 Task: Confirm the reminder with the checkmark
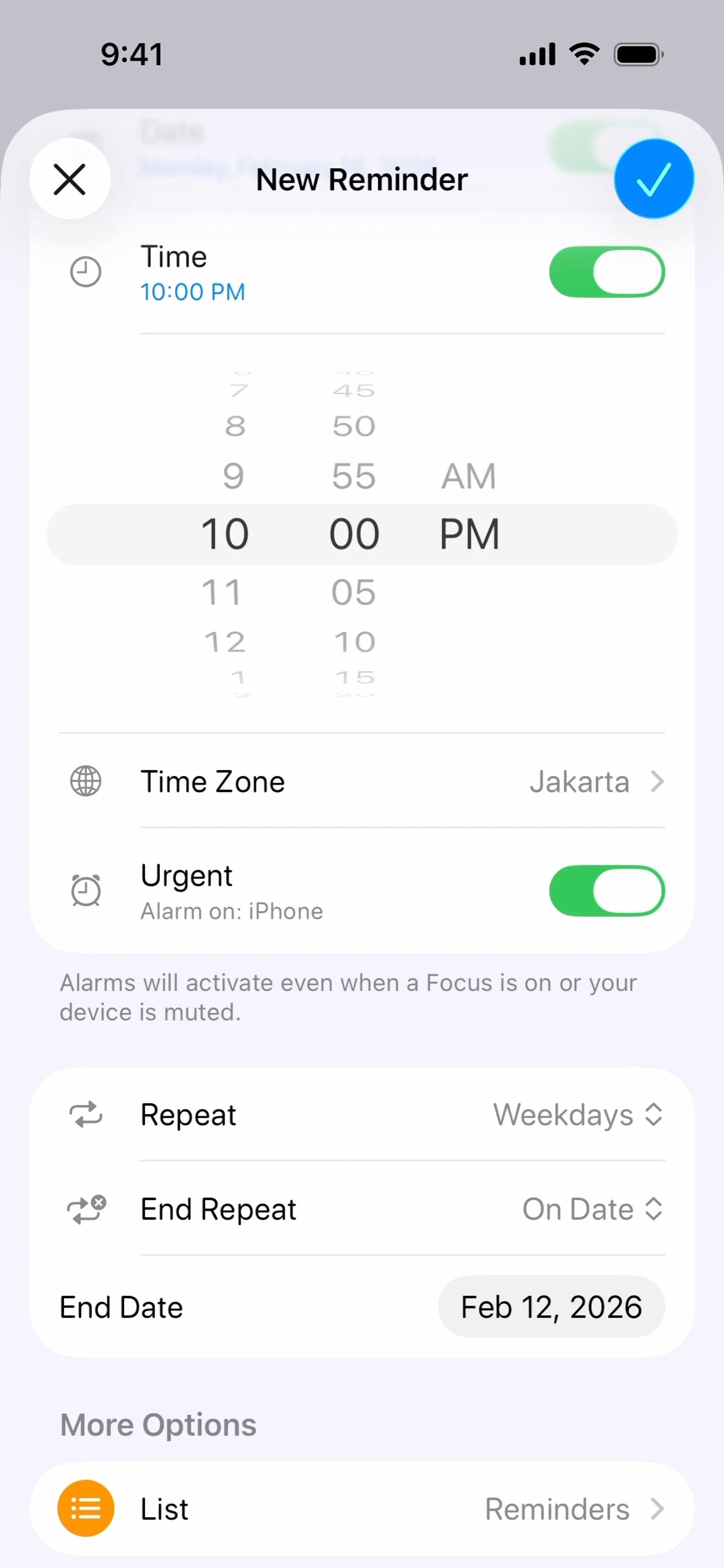[x=653, y=179]
